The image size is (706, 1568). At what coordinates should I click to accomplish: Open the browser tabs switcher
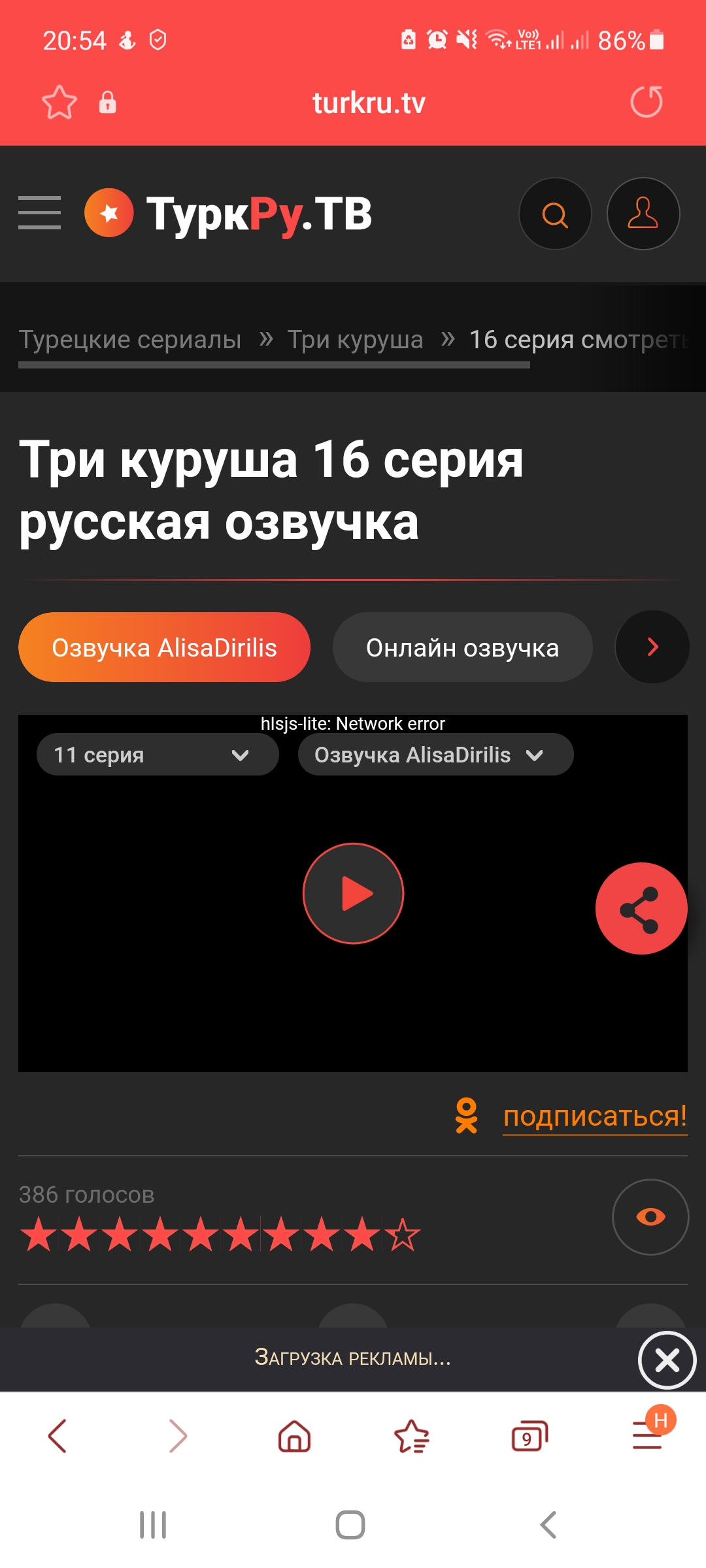click(529, 1436)
